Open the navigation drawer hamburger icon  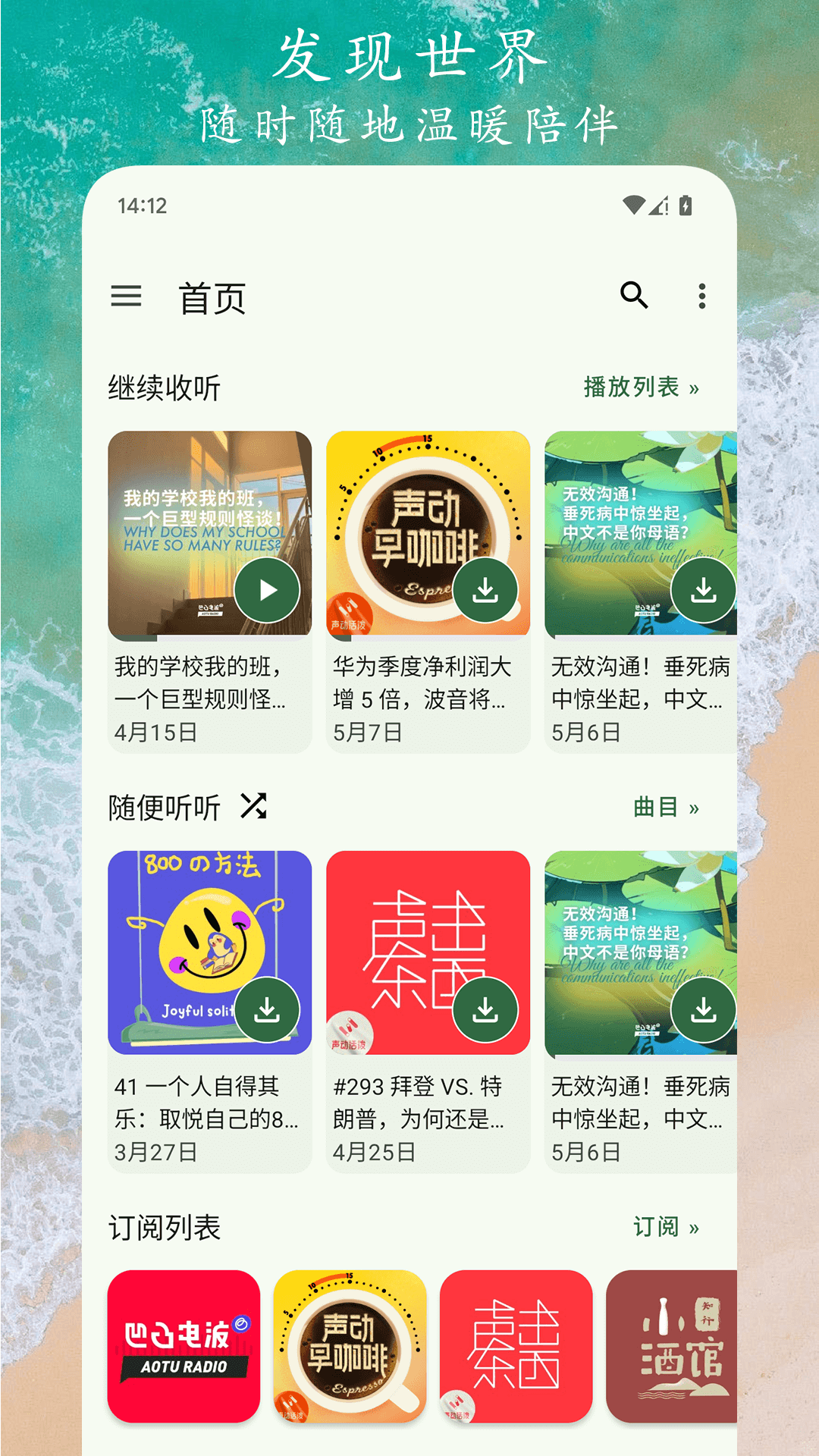[x=127, y=296]
